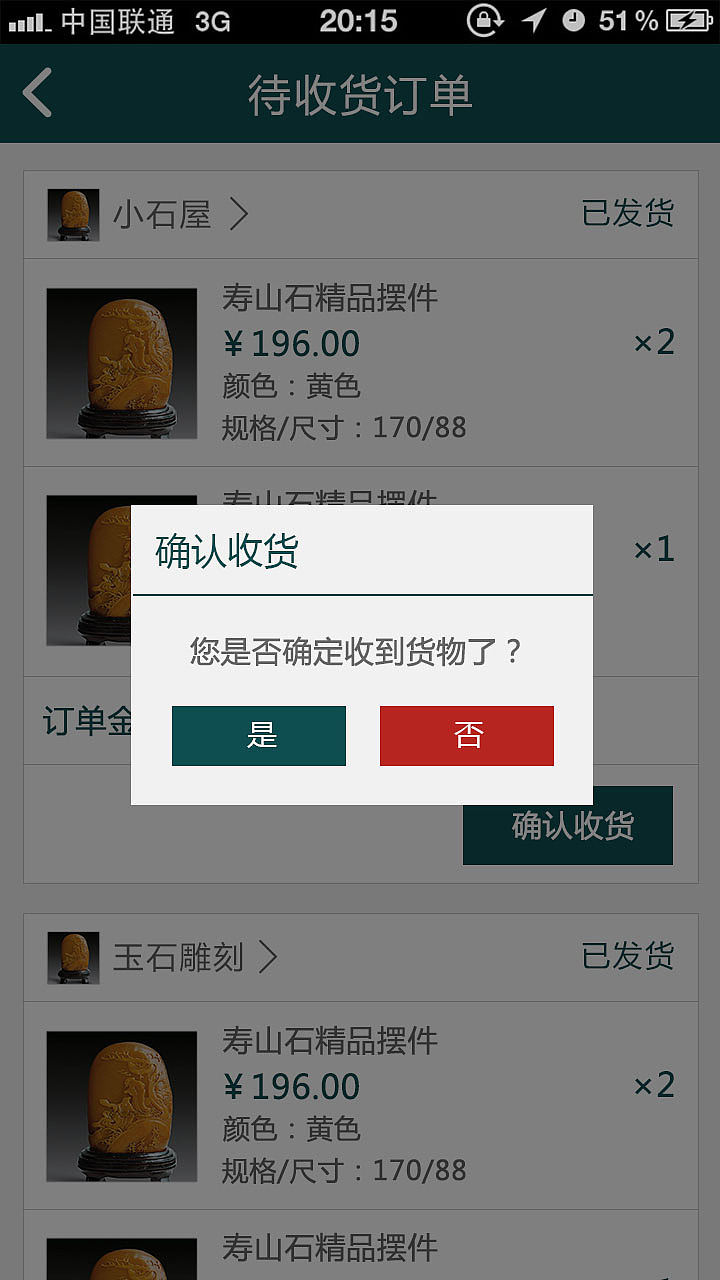Tap the 待收货订单 page title
The height and width of the screenshot is (1280, 720).
(x=360, y=91)
